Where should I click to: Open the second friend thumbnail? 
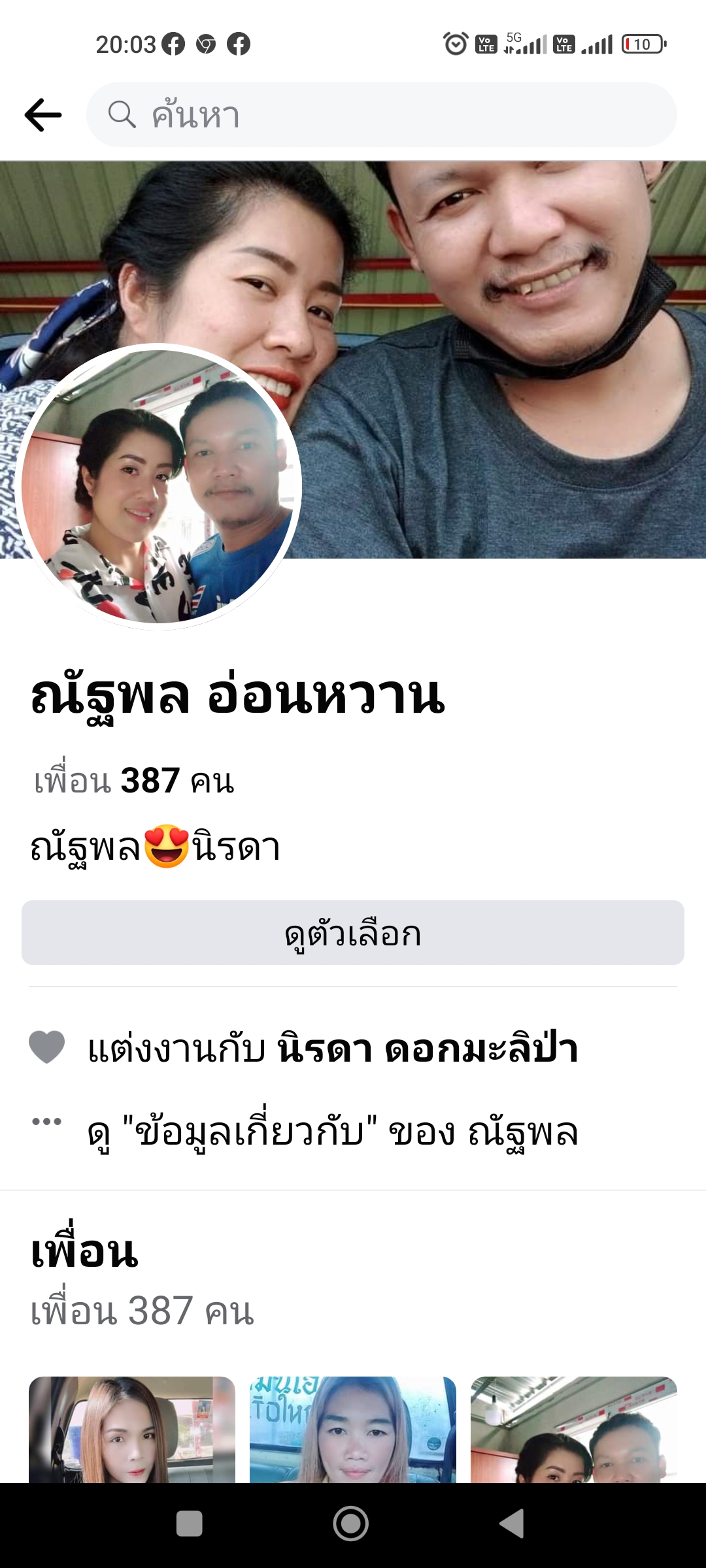point(353,1429)
